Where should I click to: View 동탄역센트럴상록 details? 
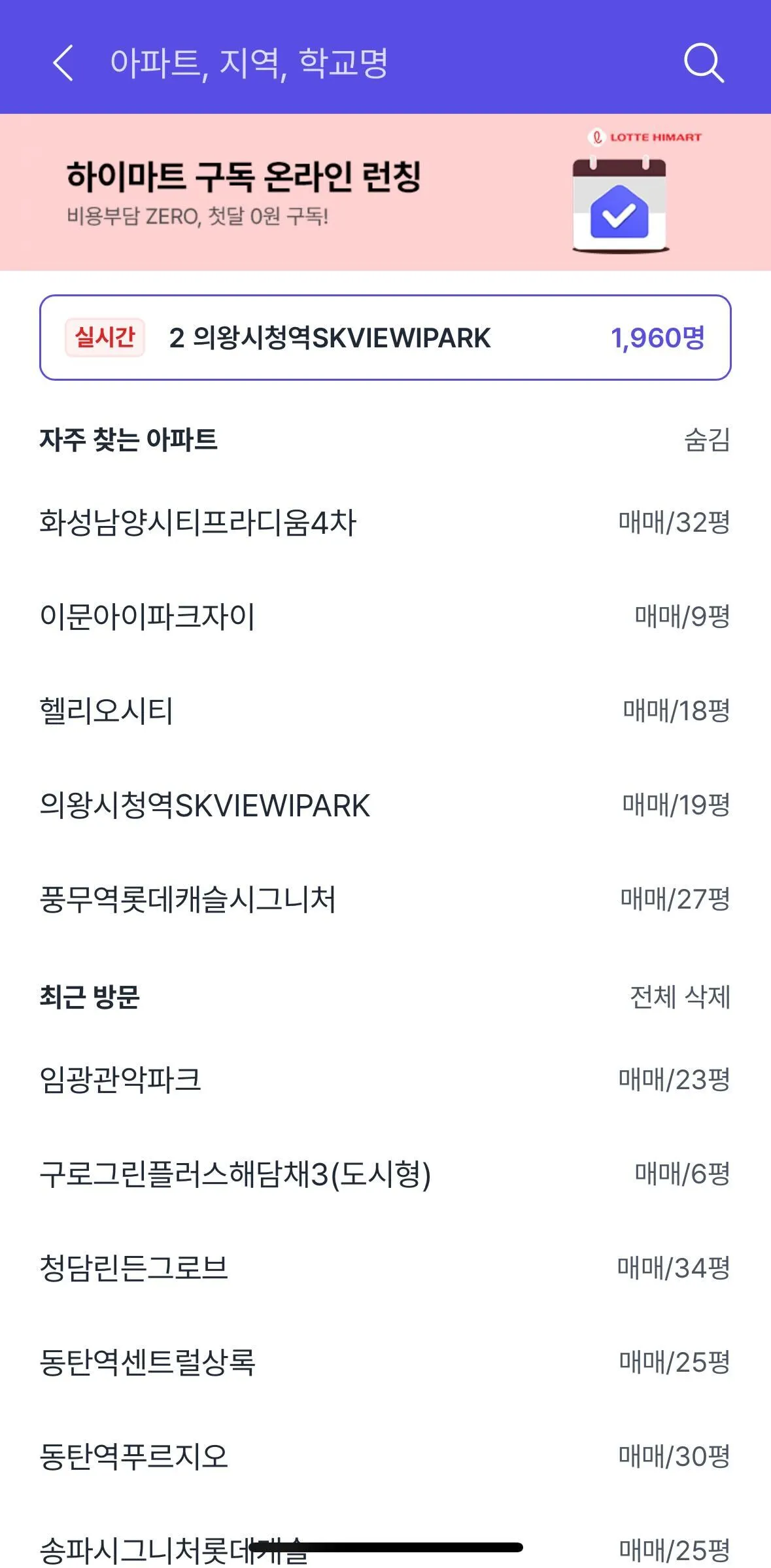147,1363
